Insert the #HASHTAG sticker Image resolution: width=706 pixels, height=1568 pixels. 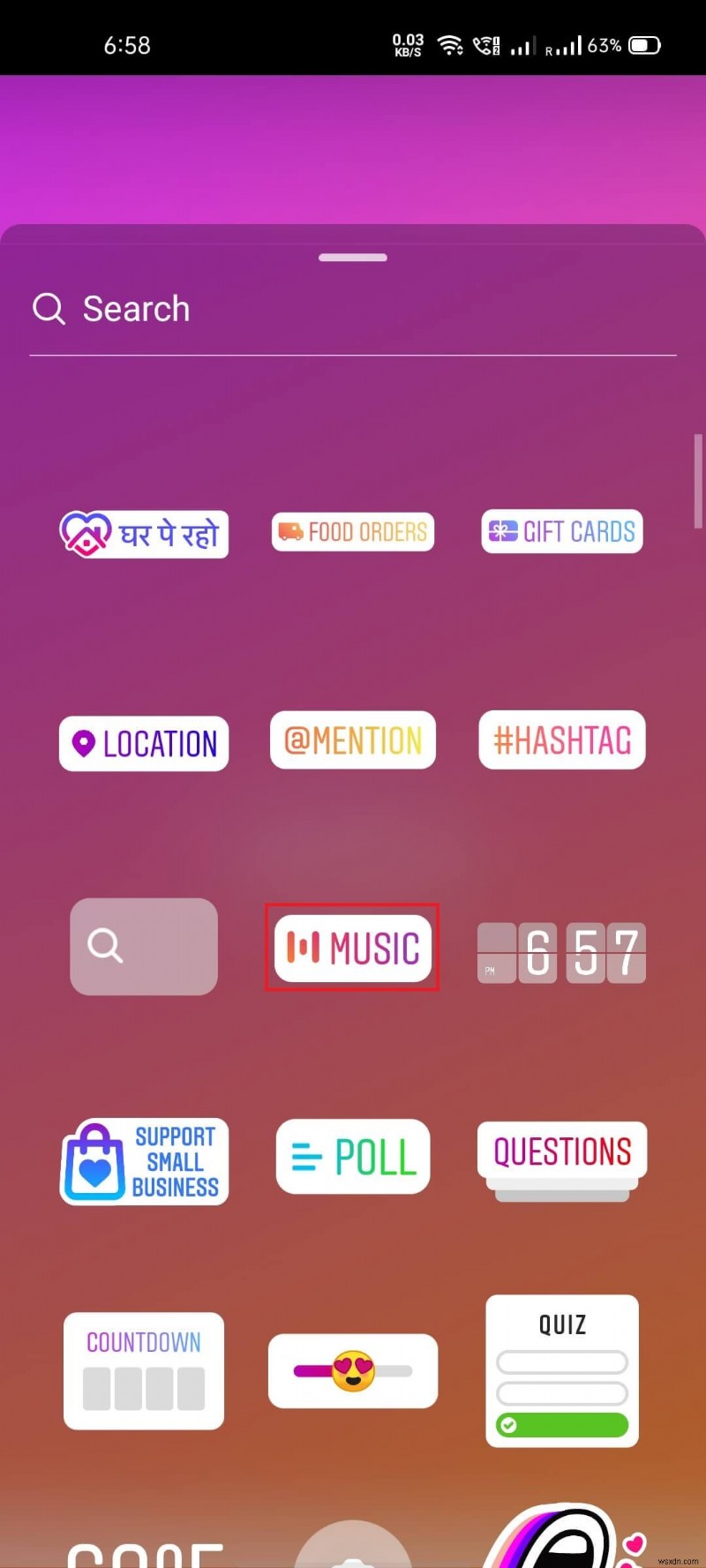pyautogui.click(x=561, y=740)
